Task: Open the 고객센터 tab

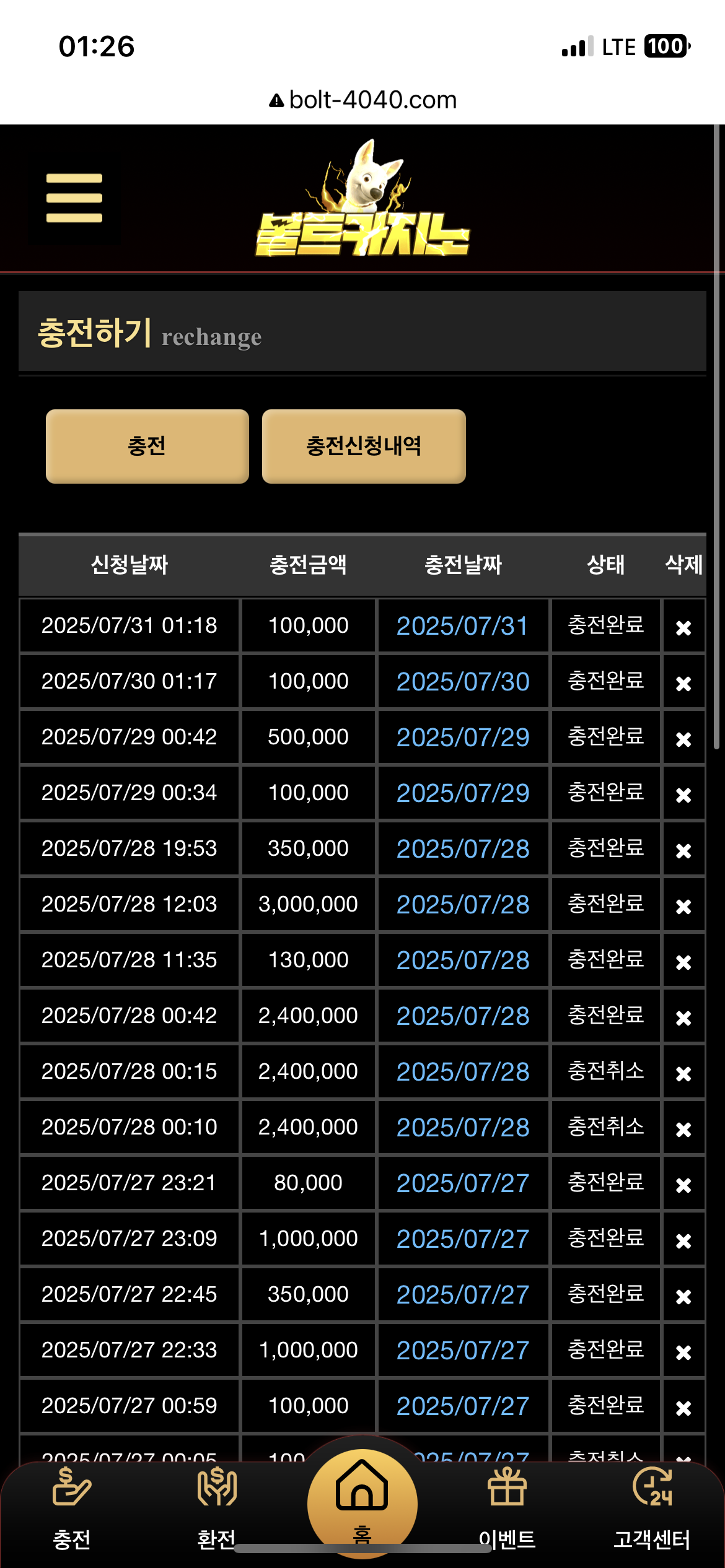Action: [652, 1508]
